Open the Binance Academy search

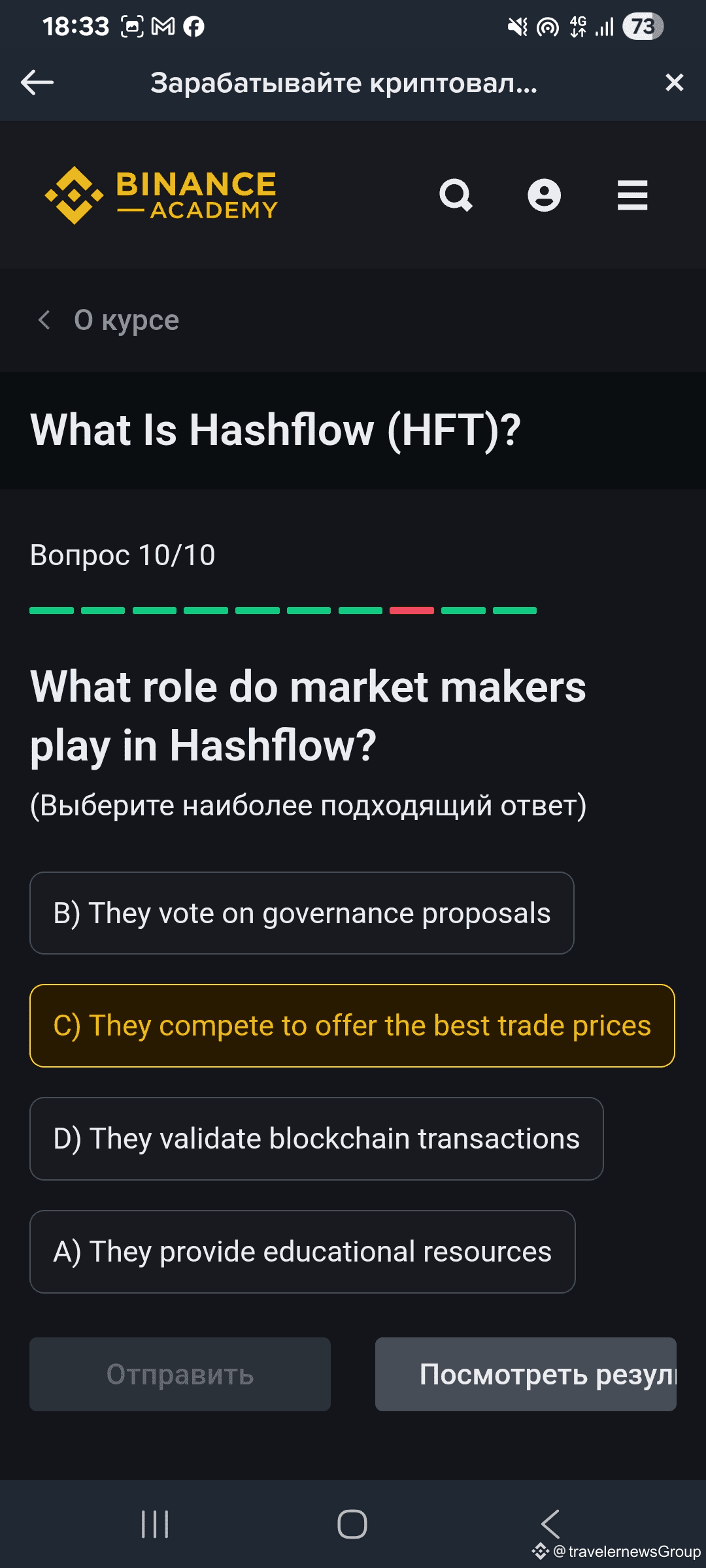[x=456, y=195]
